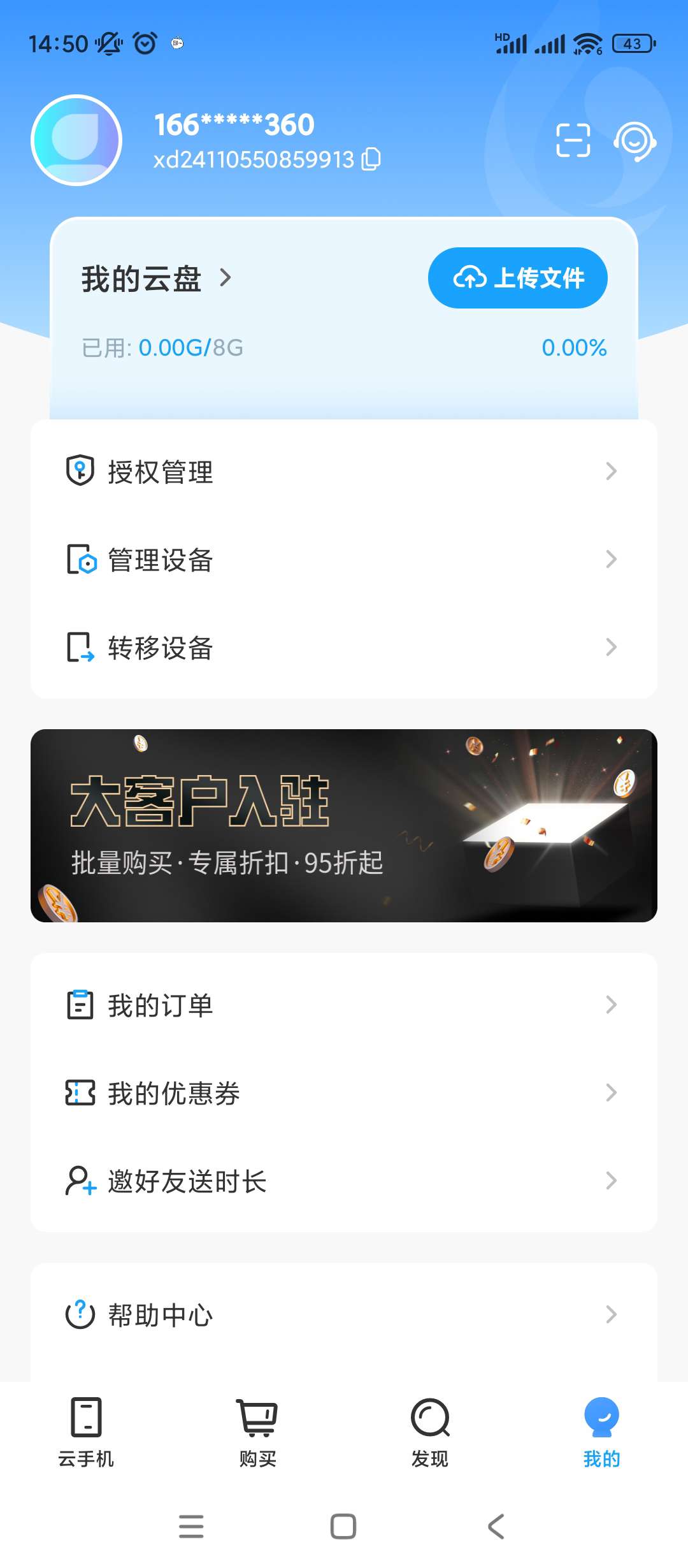Expand the 授权管理 row chevron
This screenshot has width=688, height=1568.
click(611, 472)
